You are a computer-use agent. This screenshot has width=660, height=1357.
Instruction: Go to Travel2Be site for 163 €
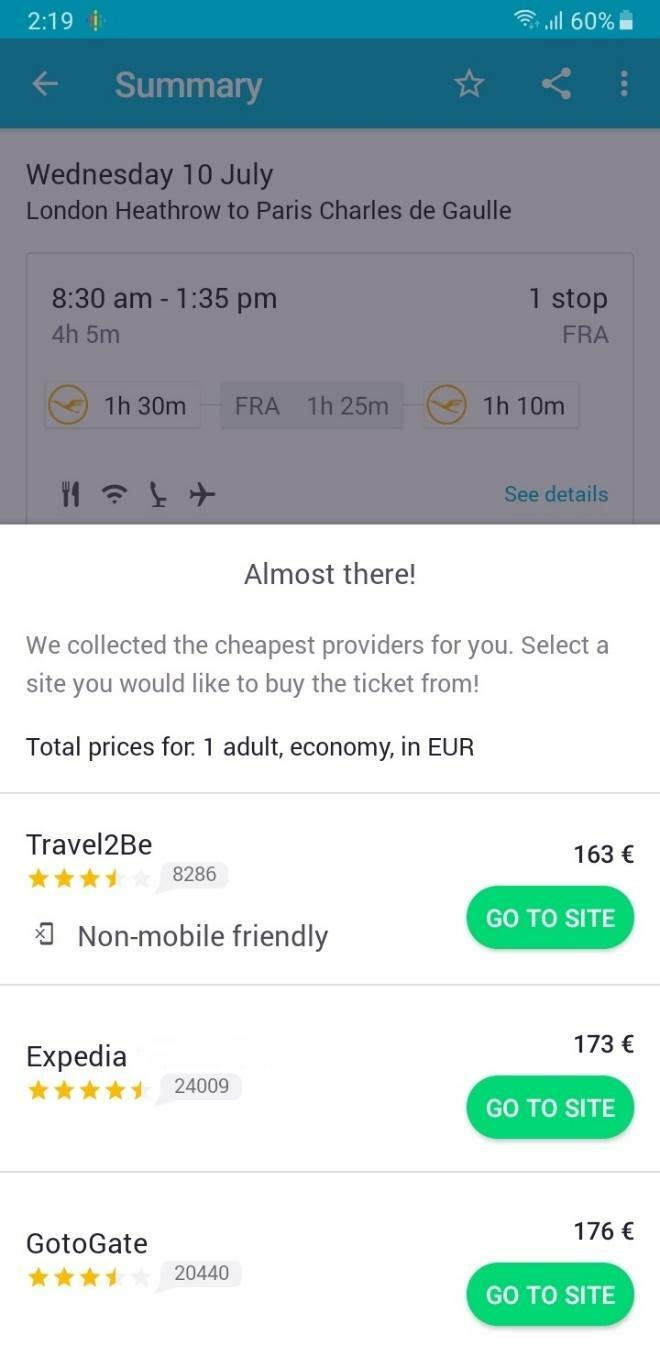click(x=550, y=918)
